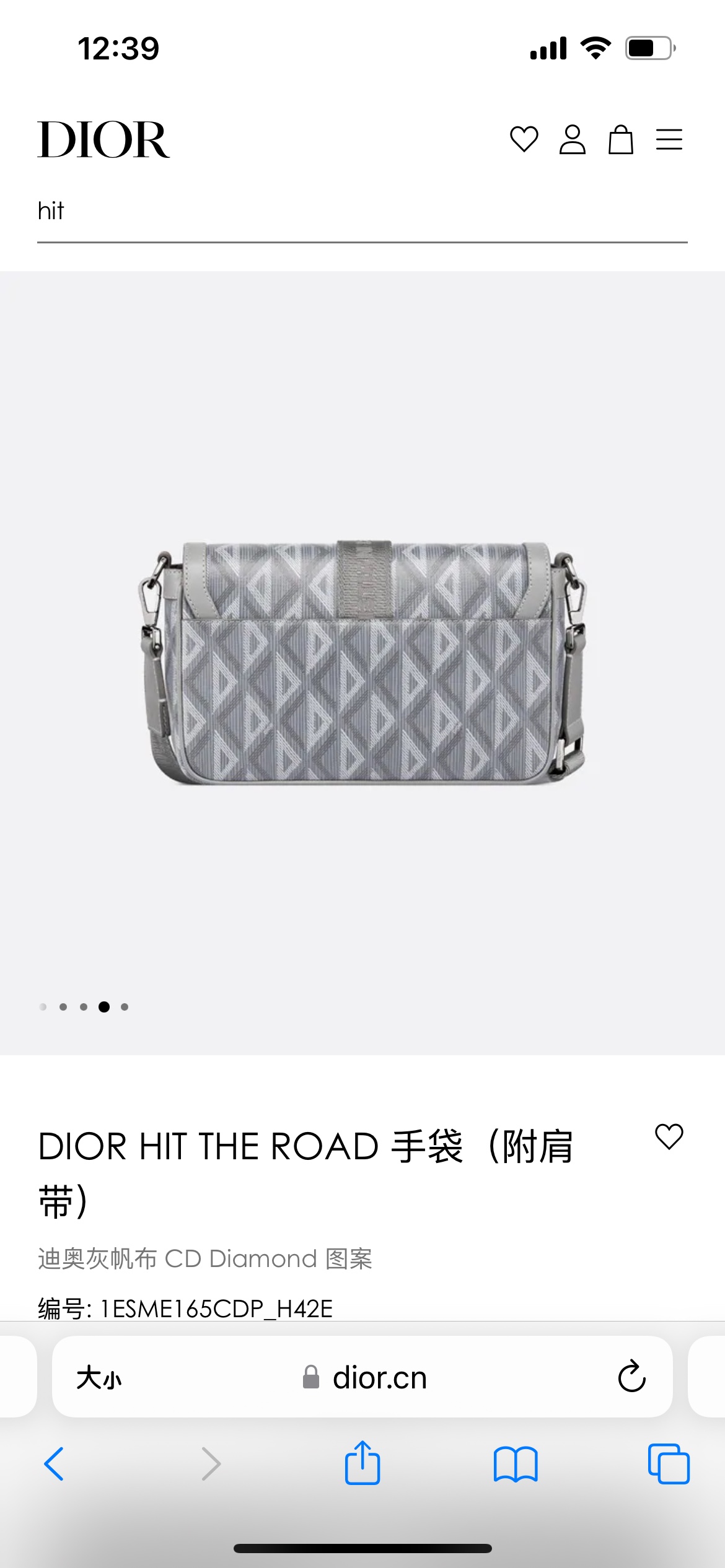
Task: Open the shopping bag
Action: point(620,139)
